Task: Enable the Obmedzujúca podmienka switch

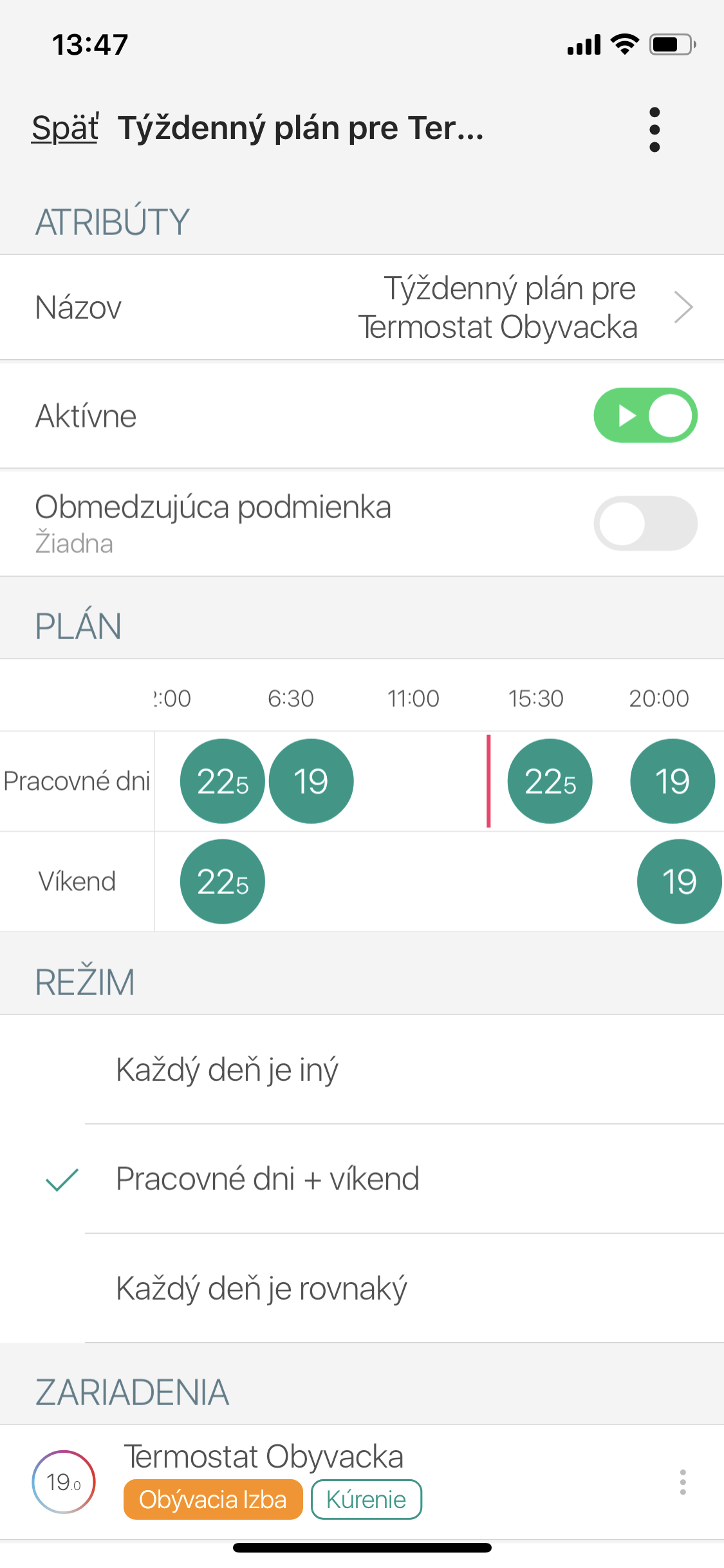Action: pos(645,523)
